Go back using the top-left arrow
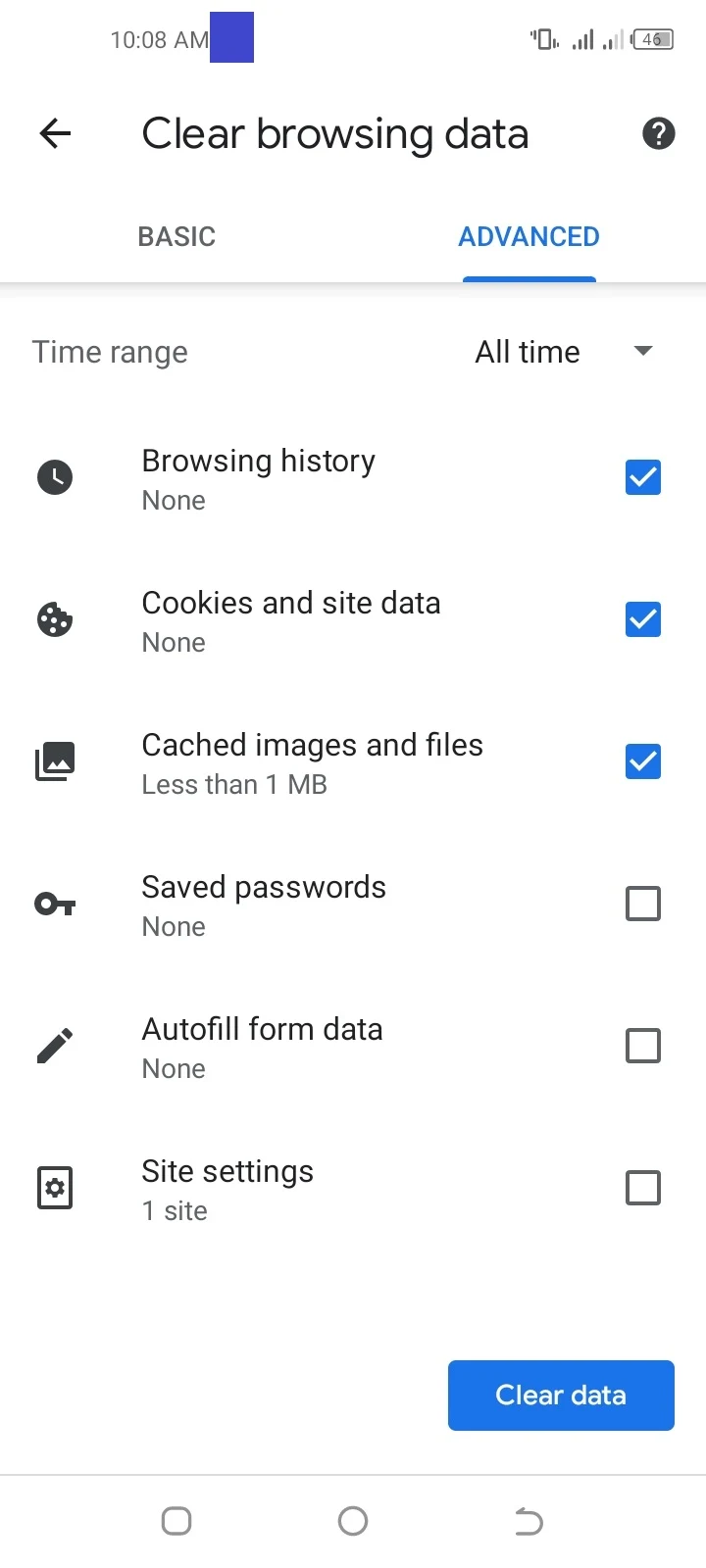Image resolution: width=706 pixels, height=1568 pixels. coord(56,133)
